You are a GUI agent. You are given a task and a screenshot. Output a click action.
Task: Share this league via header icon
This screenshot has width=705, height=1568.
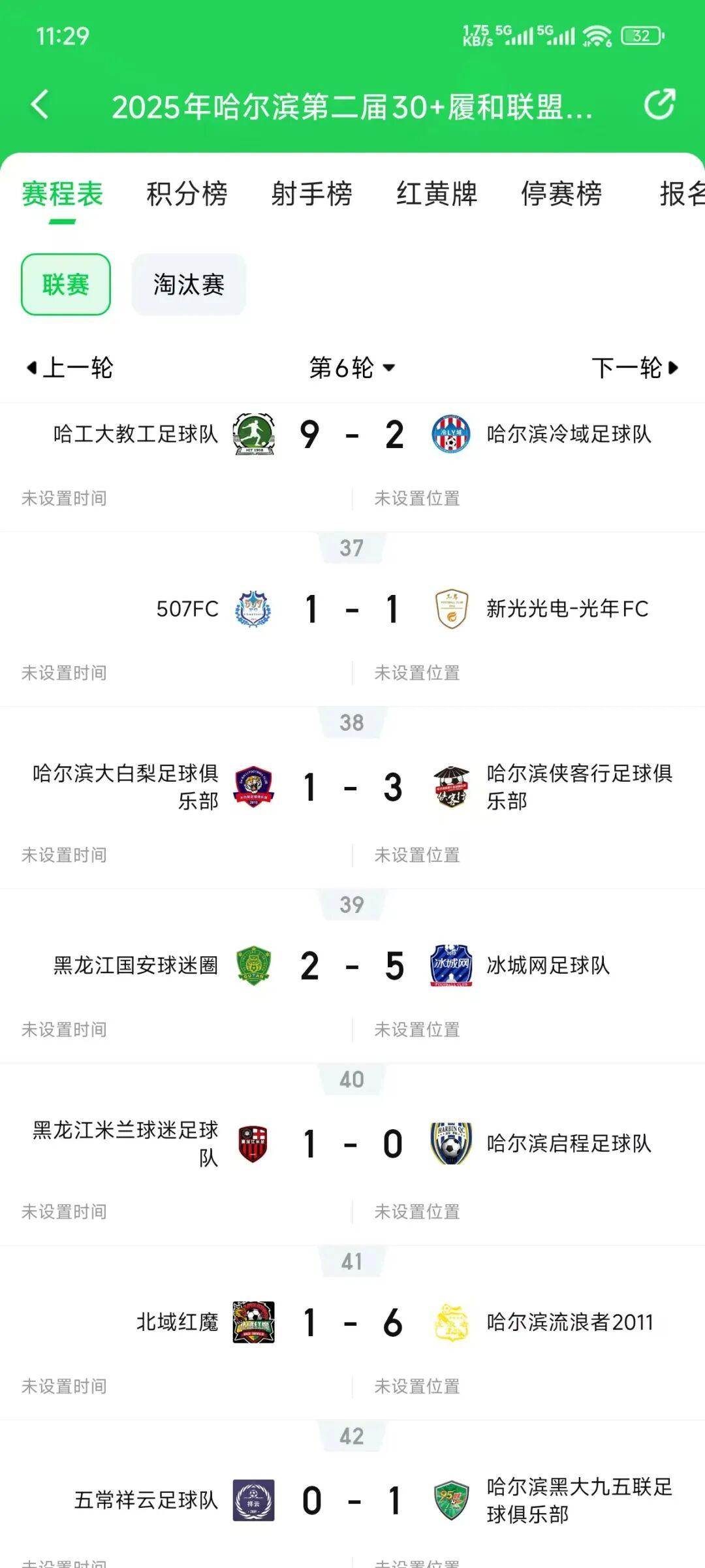(659, 104)
